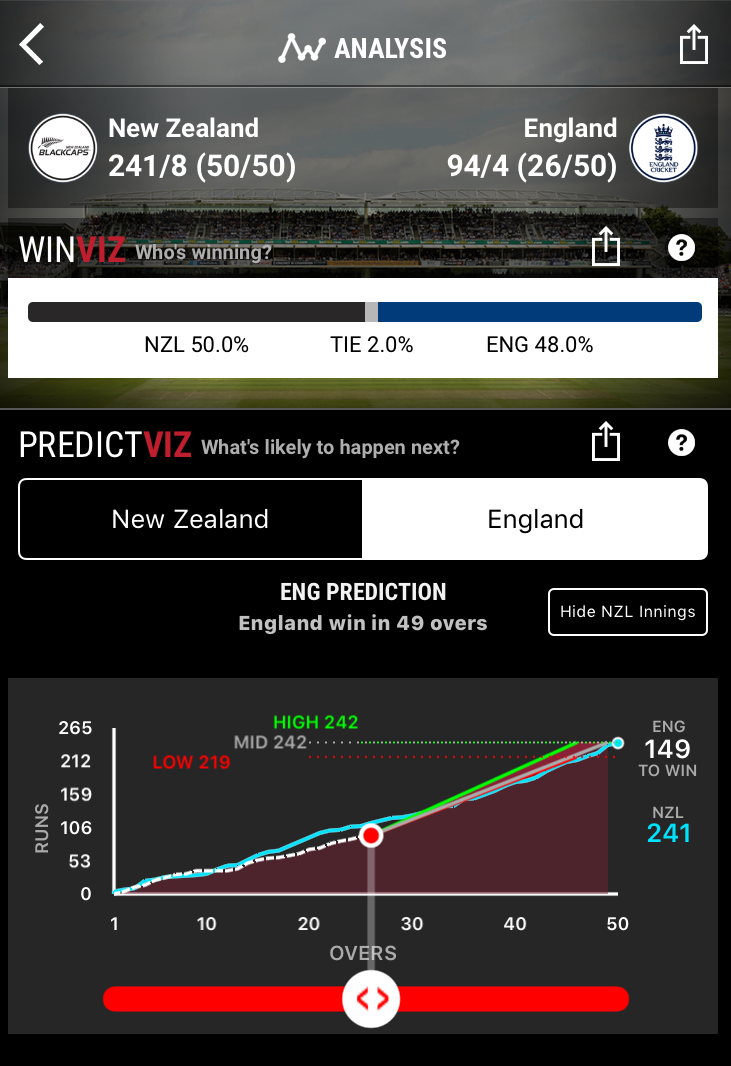Share the analysis from the header
This screenshot has width=731, height=1066.
click(x=693, y=46)
